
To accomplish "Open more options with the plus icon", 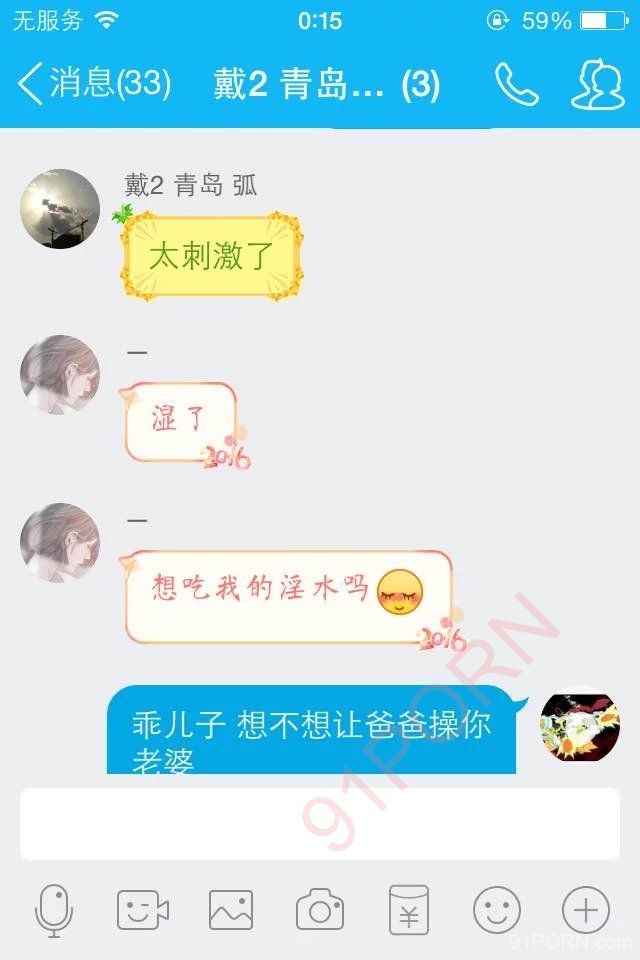I will [586, 910].
